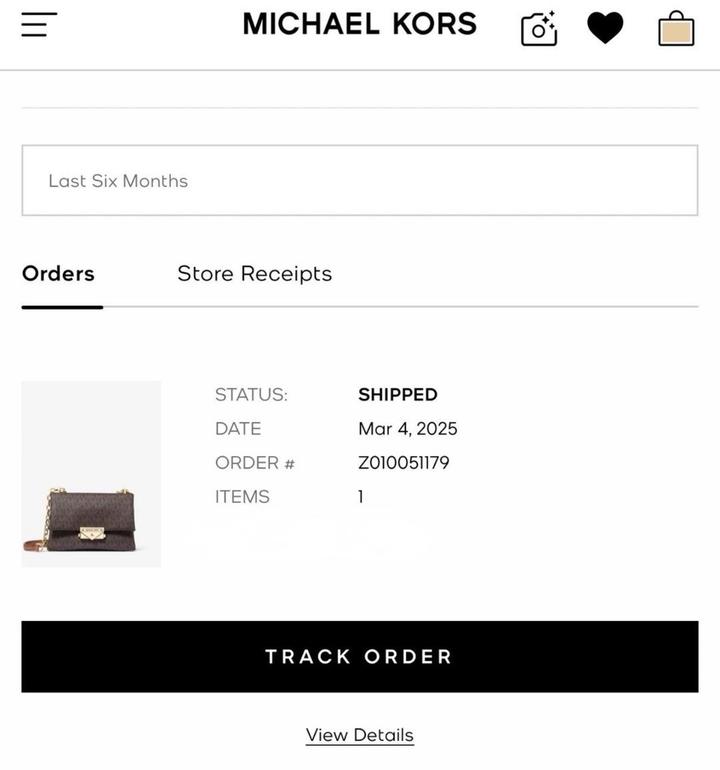Open the shopping bag

676,29
